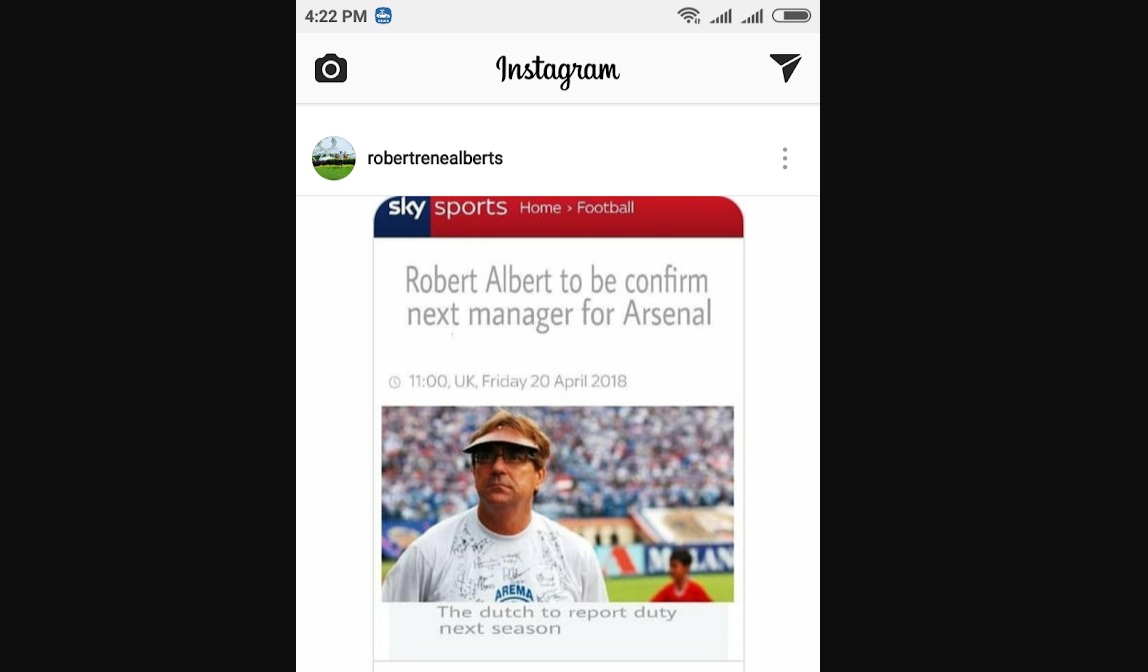Viewport: 1148px width, 672px height.
Task: Open robertrenealberts username link
Action: pyautogui.click(x=435, y=158)
